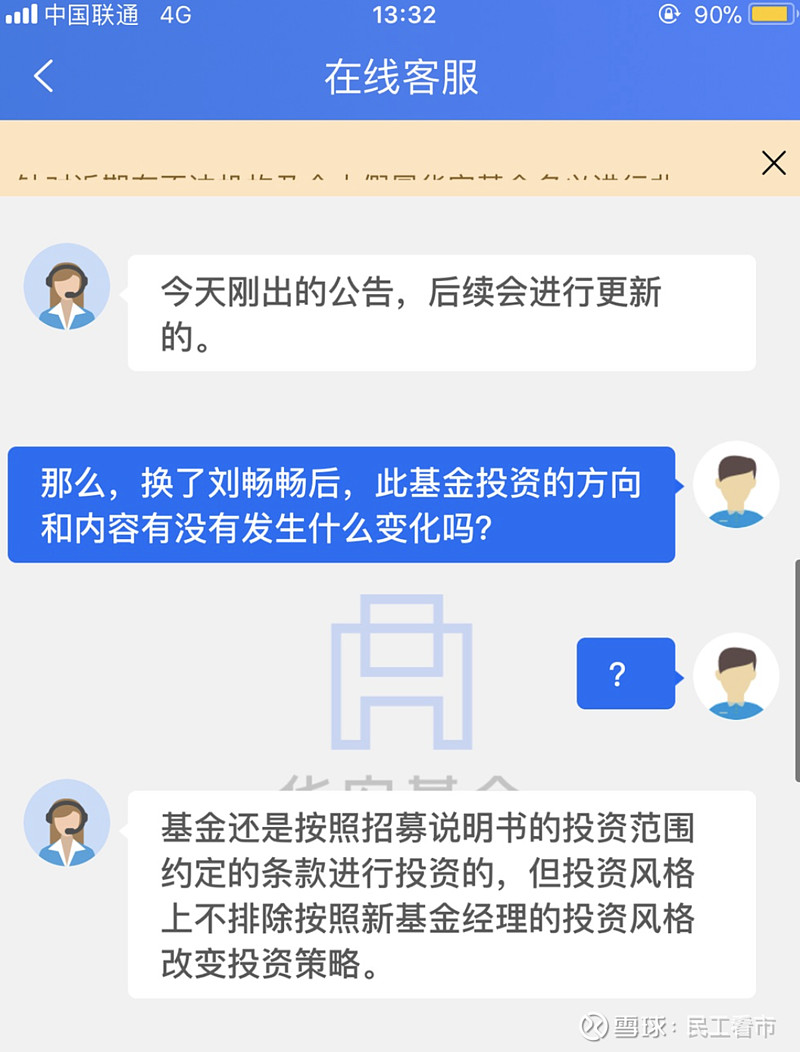Select the user avatar beside the blue message
This screenshot has width=800, height=1052.
point(737,484)
